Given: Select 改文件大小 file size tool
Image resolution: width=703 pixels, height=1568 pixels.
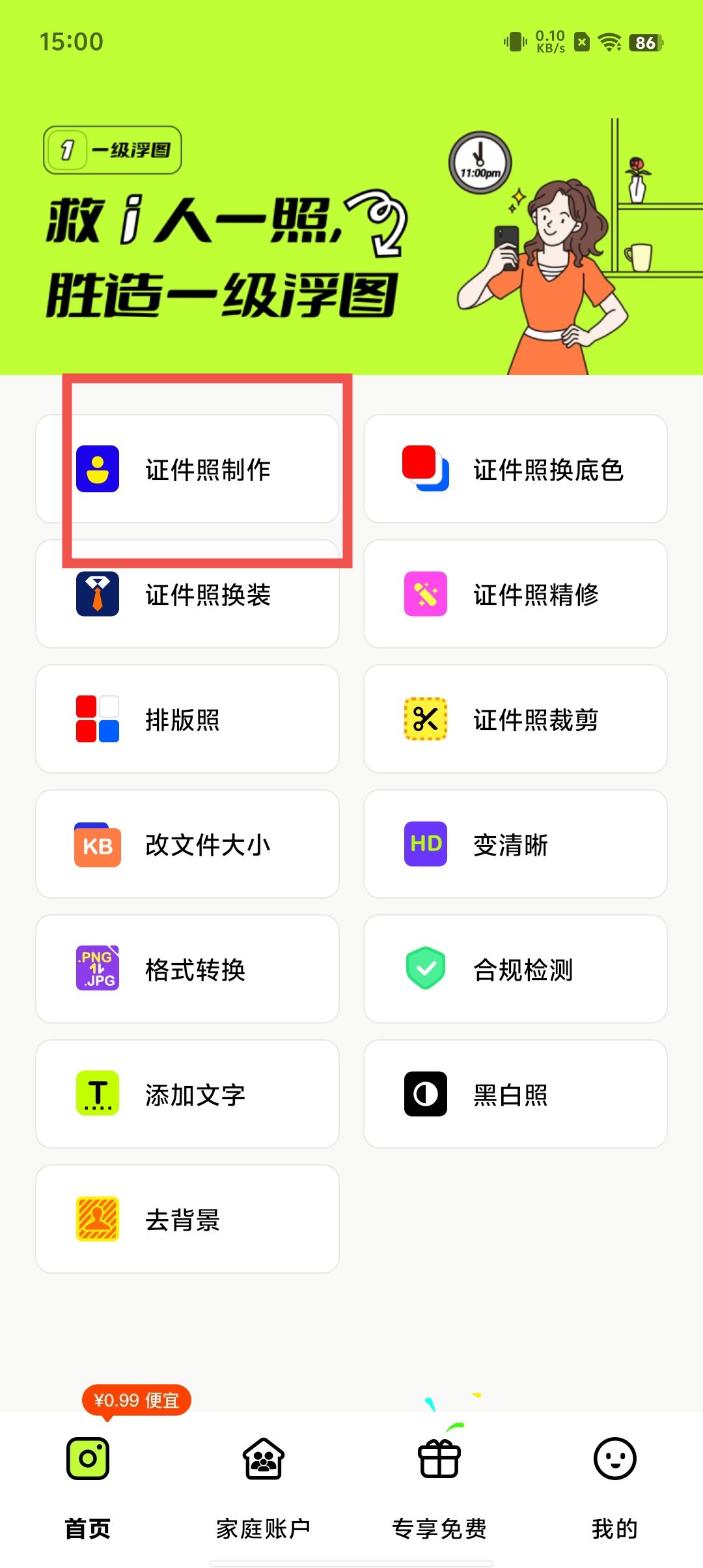Looking at the screenshot, I should pos(187,845).
